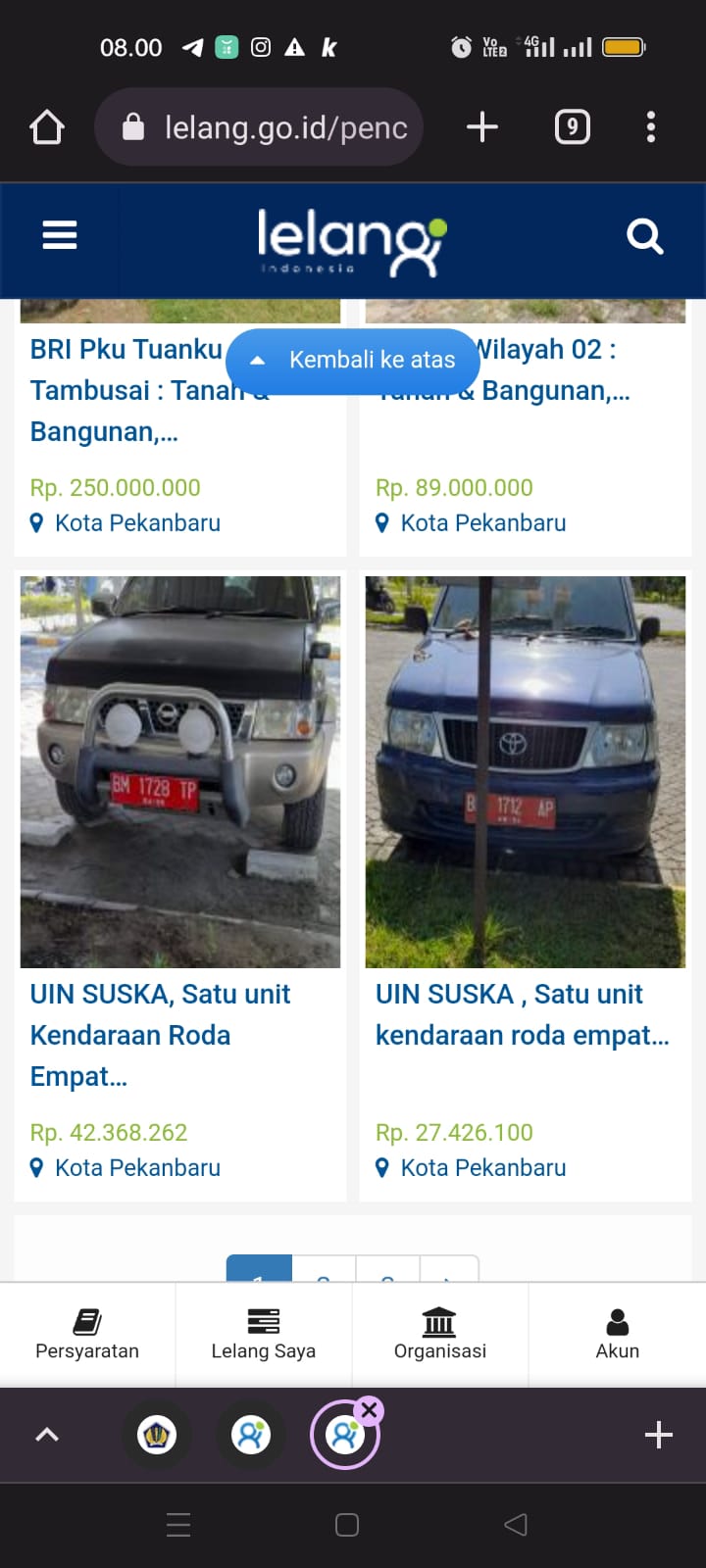Tap the Kembali ke atas button
Image resolution: width=706 pixels, height=1568 pixels.
pyautogui.click(x=353, y=361)
